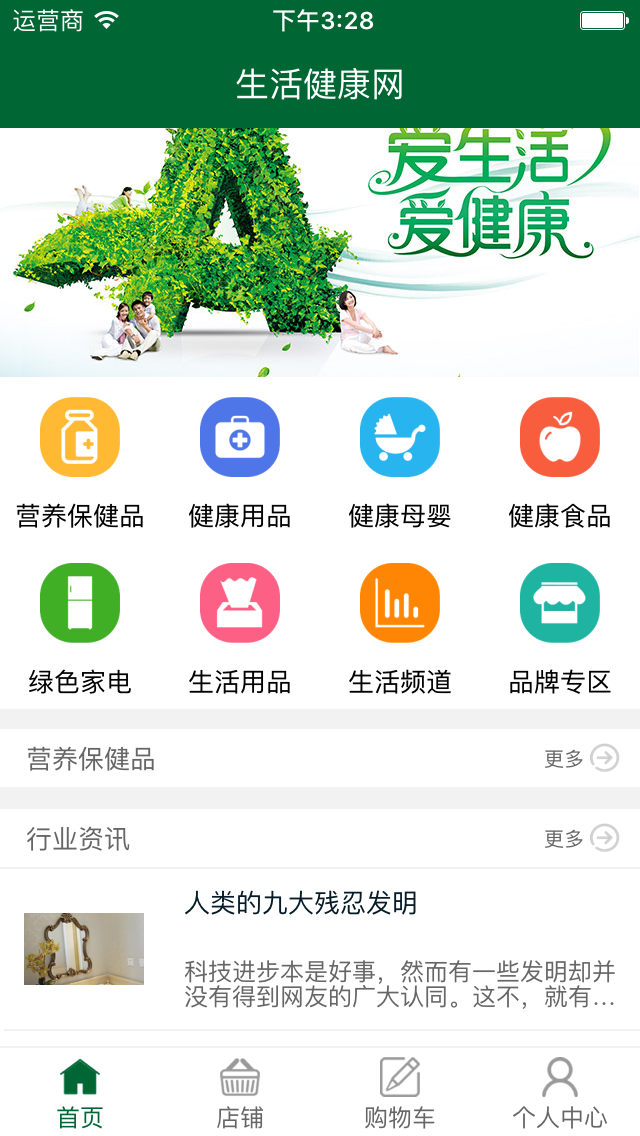
Task: Go to the 个人中心 tab
Action: tap(560, 1092)
